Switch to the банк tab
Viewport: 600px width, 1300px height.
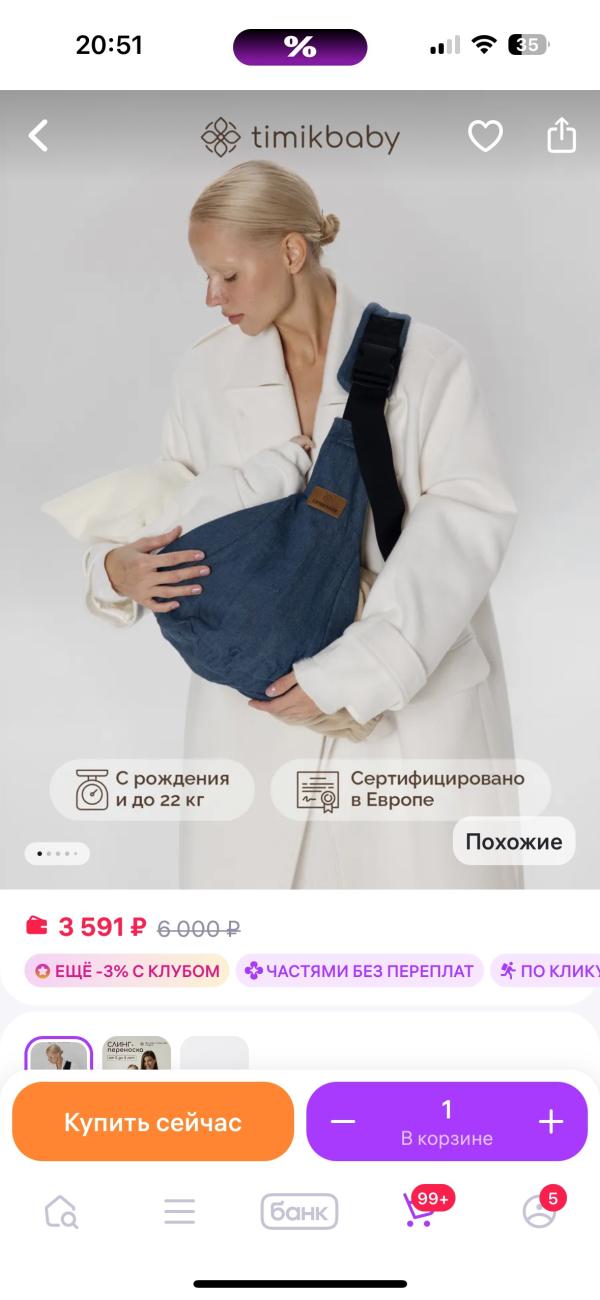click(x=300, y=1212)
